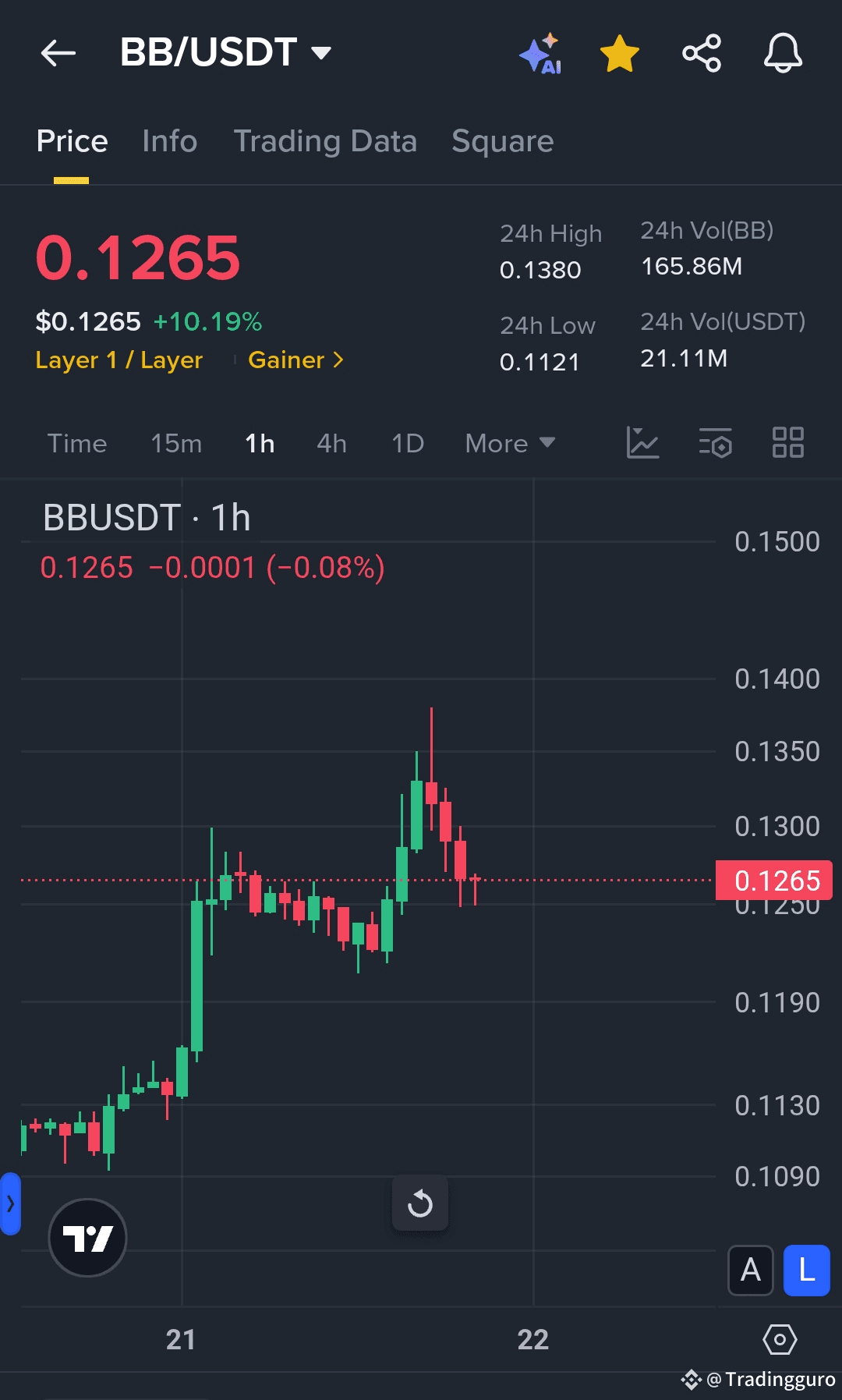Viewport: 842px width, 1400px height.
Task: Go back with the arrow icon
Action: pyautogui.click(x=58, y=53)
